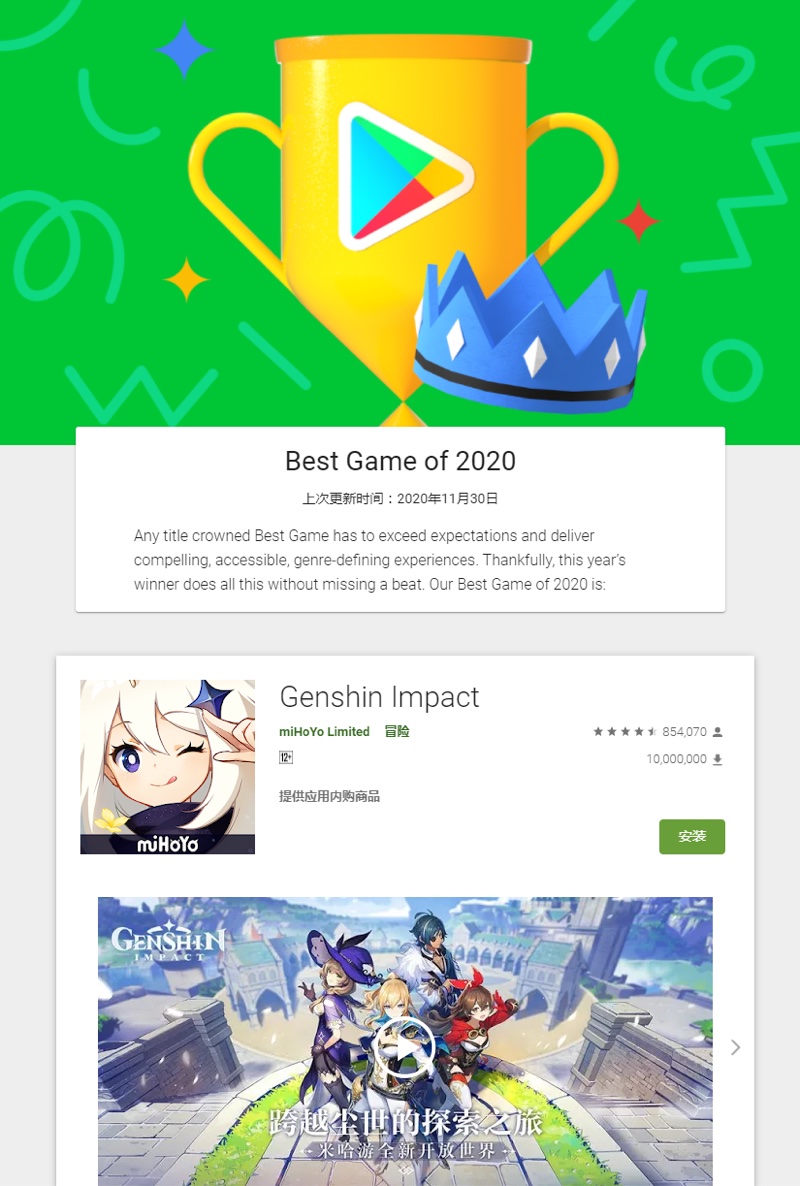Image resolution: width=800 pixels, height=1186 pixels.
Task: Open the Best Game of 2020 heading
Action: [x=400, y=461]
